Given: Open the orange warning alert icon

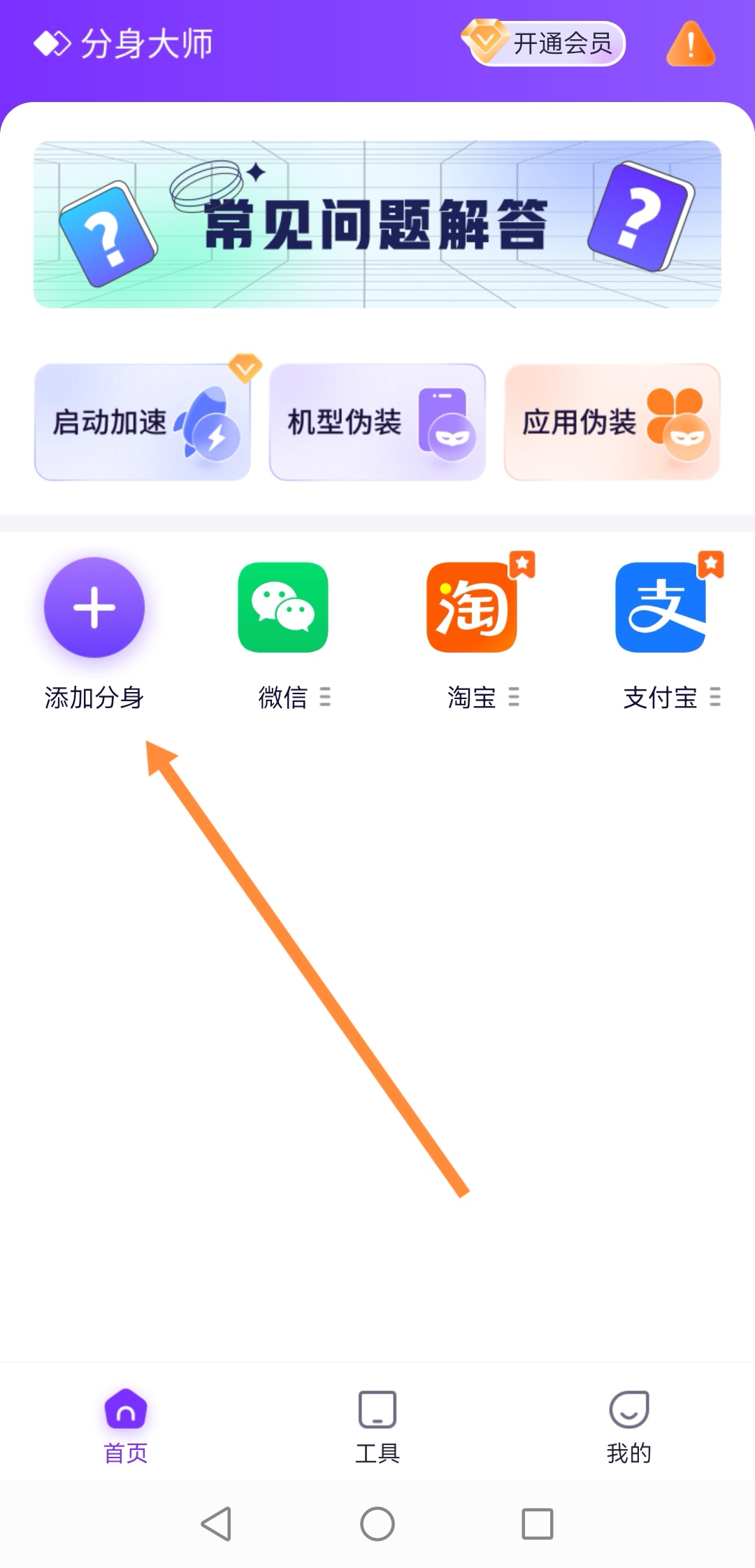Looking at the screenshot, I should (690, 45).
